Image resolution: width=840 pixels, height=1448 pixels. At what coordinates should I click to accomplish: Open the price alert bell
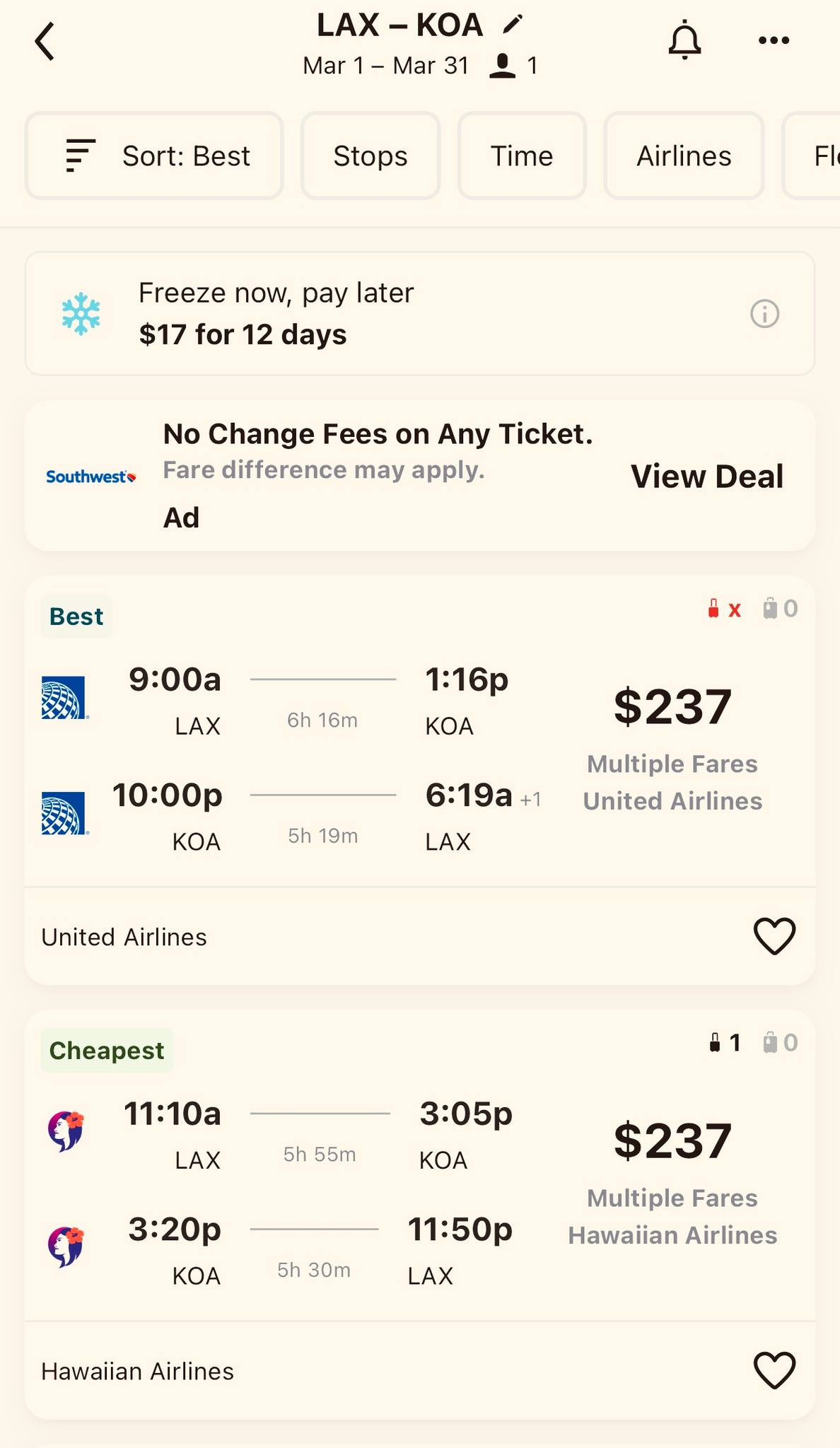pos(684,40)
